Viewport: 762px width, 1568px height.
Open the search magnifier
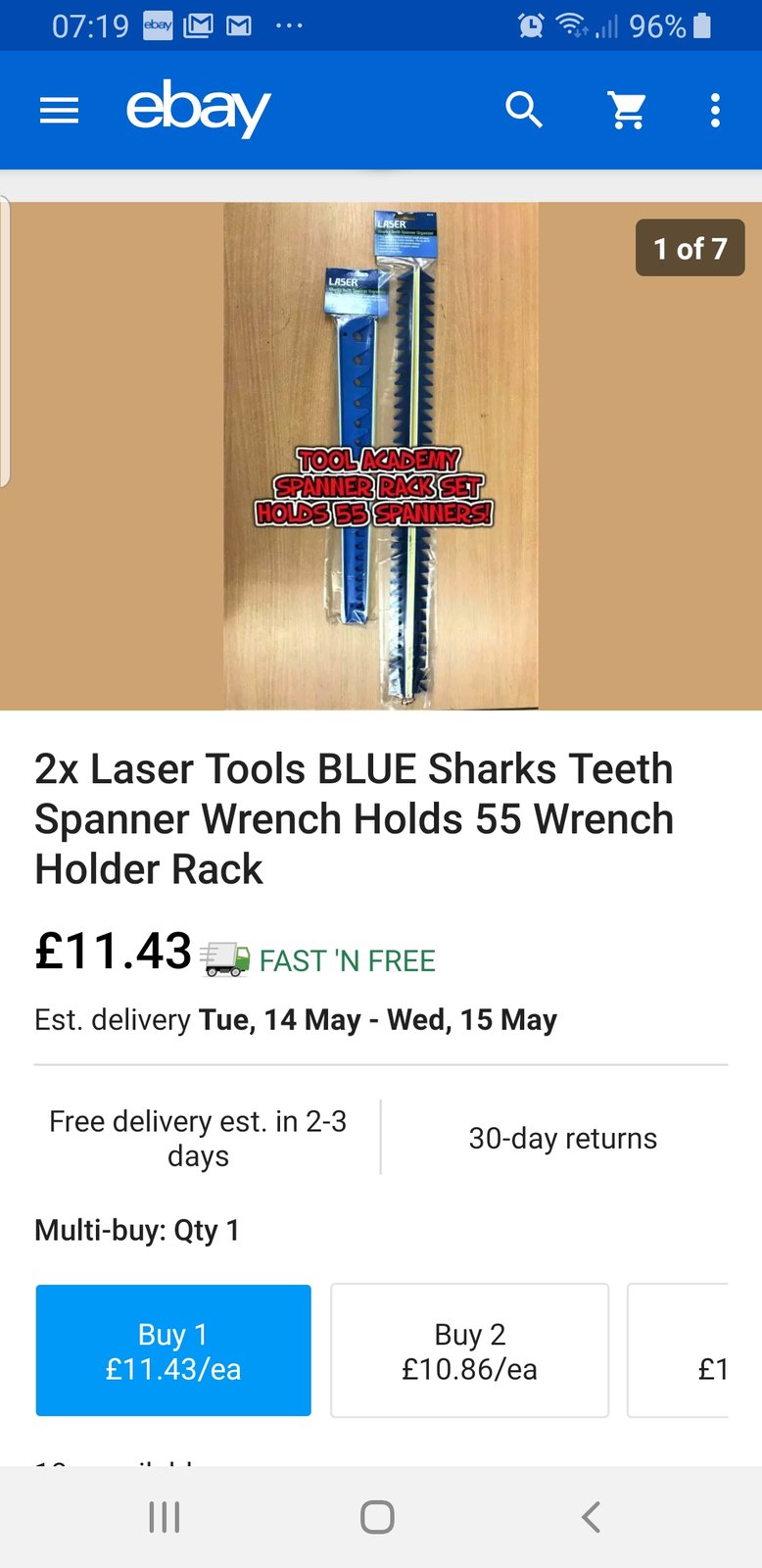click(x=523, y=110)
